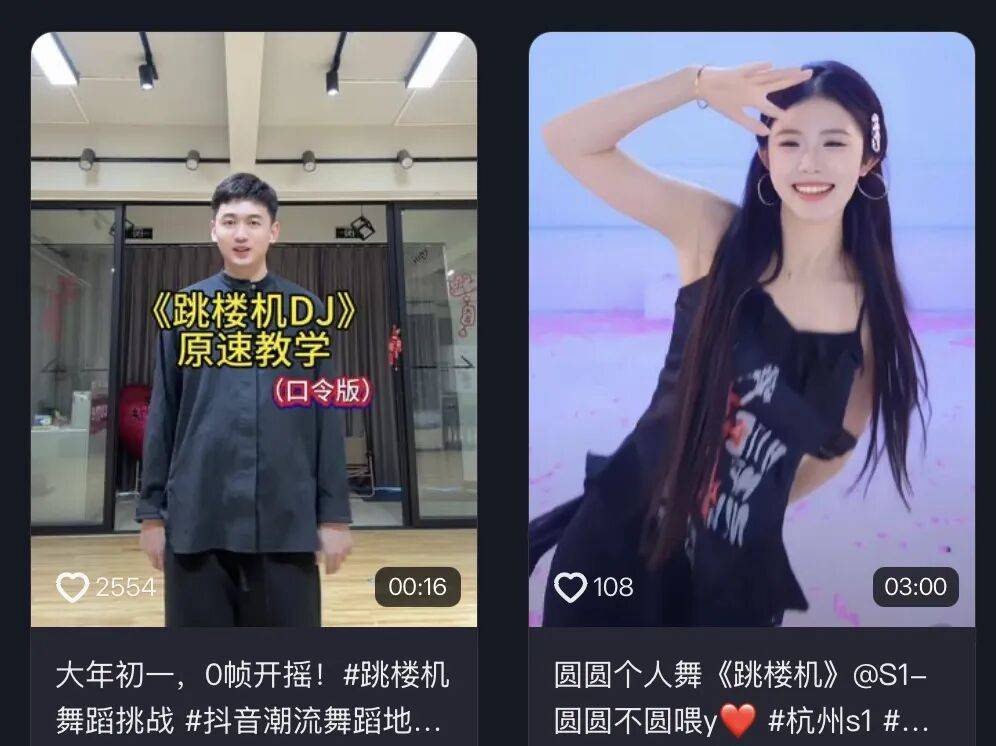Open the 《跳楼机DJ》原速教学 video
The height and width of the screenshot is (746, 996).
click(x=253, y=330)
